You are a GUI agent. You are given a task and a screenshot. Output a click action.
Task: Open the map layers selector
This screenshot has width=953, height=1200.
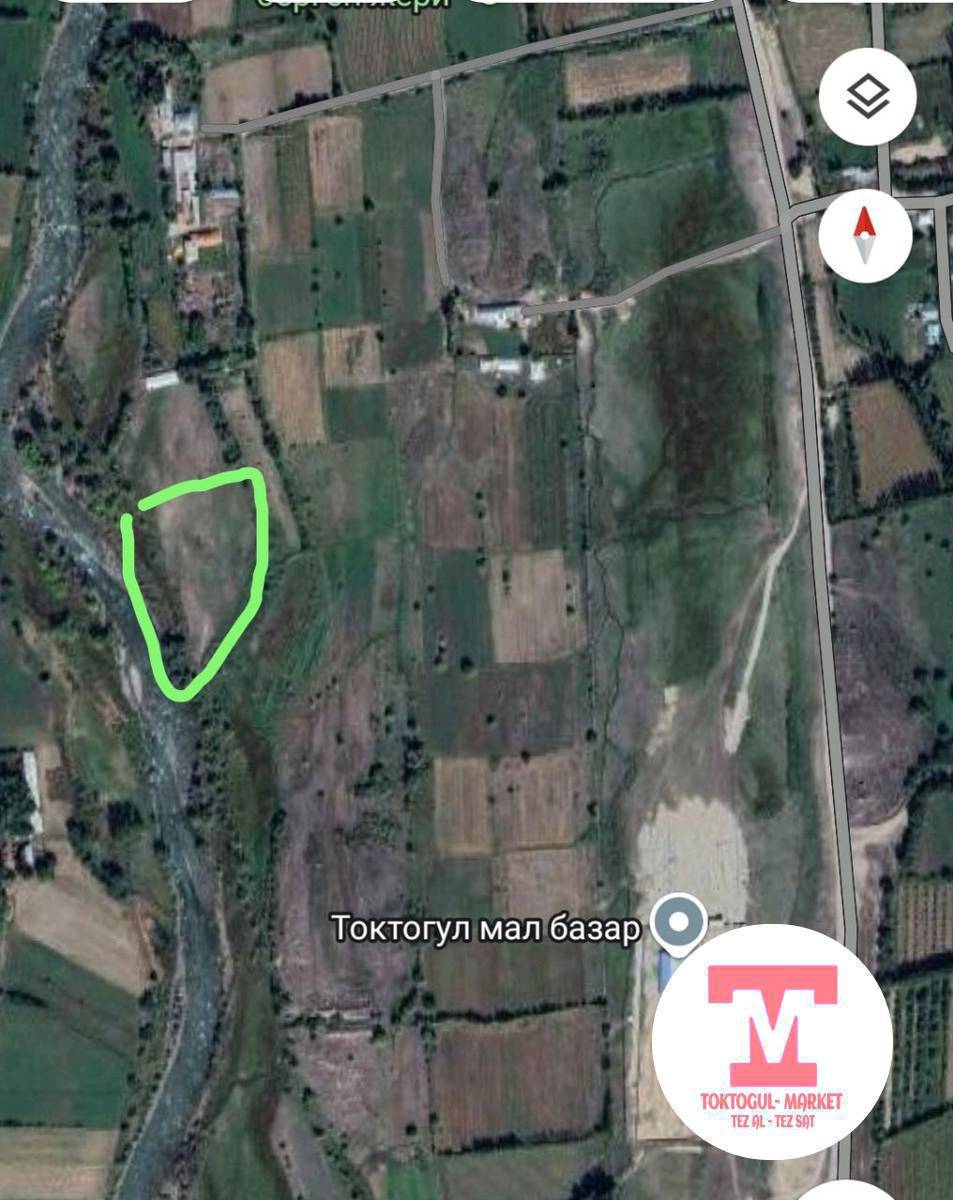point(867,97)
